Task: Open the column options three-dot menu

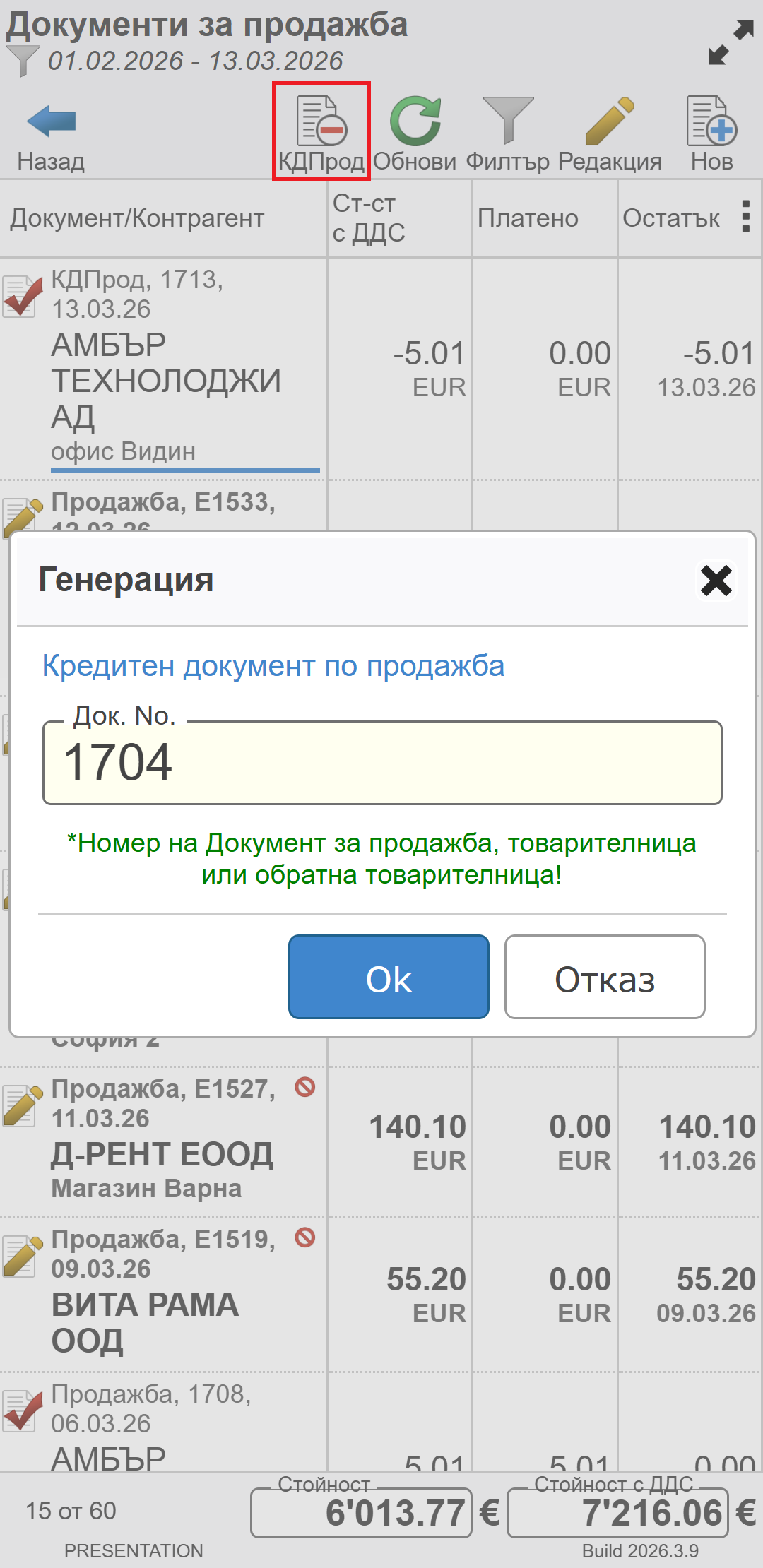Action: [745, 217]
